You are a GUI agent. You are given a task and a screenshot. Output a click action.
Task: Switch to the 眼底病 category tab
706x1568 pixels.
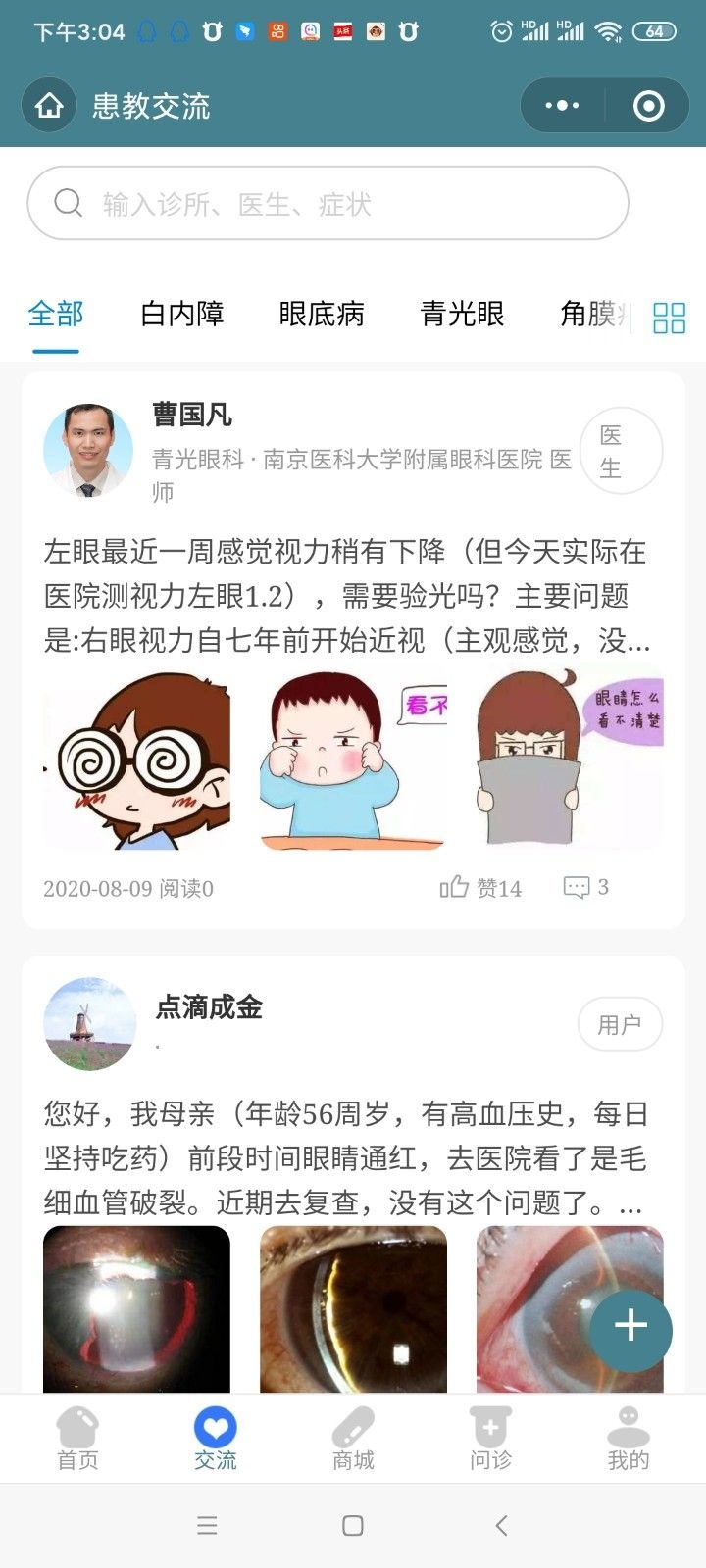click(322, 314)
